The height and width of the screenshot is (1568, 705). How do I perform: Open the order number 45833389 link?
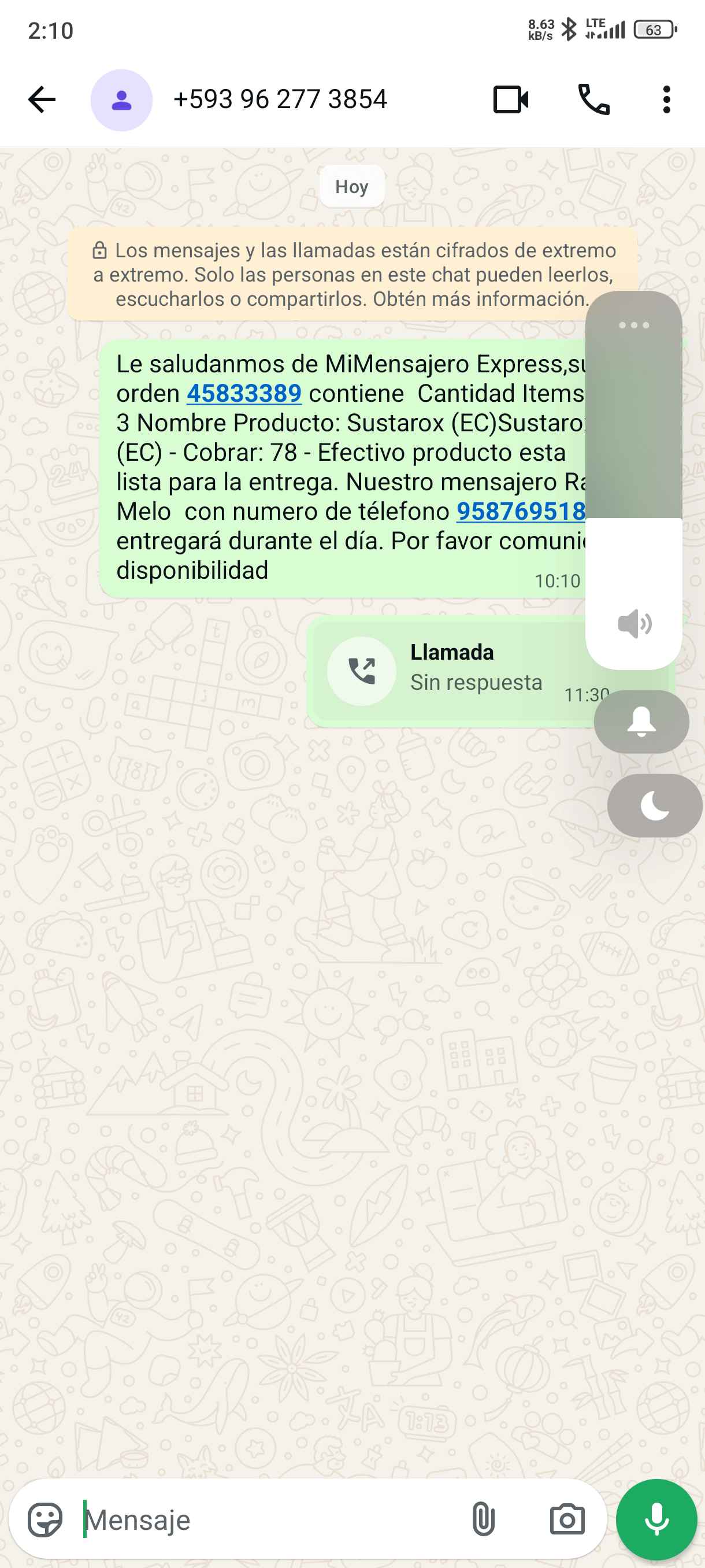coord(244,394)
